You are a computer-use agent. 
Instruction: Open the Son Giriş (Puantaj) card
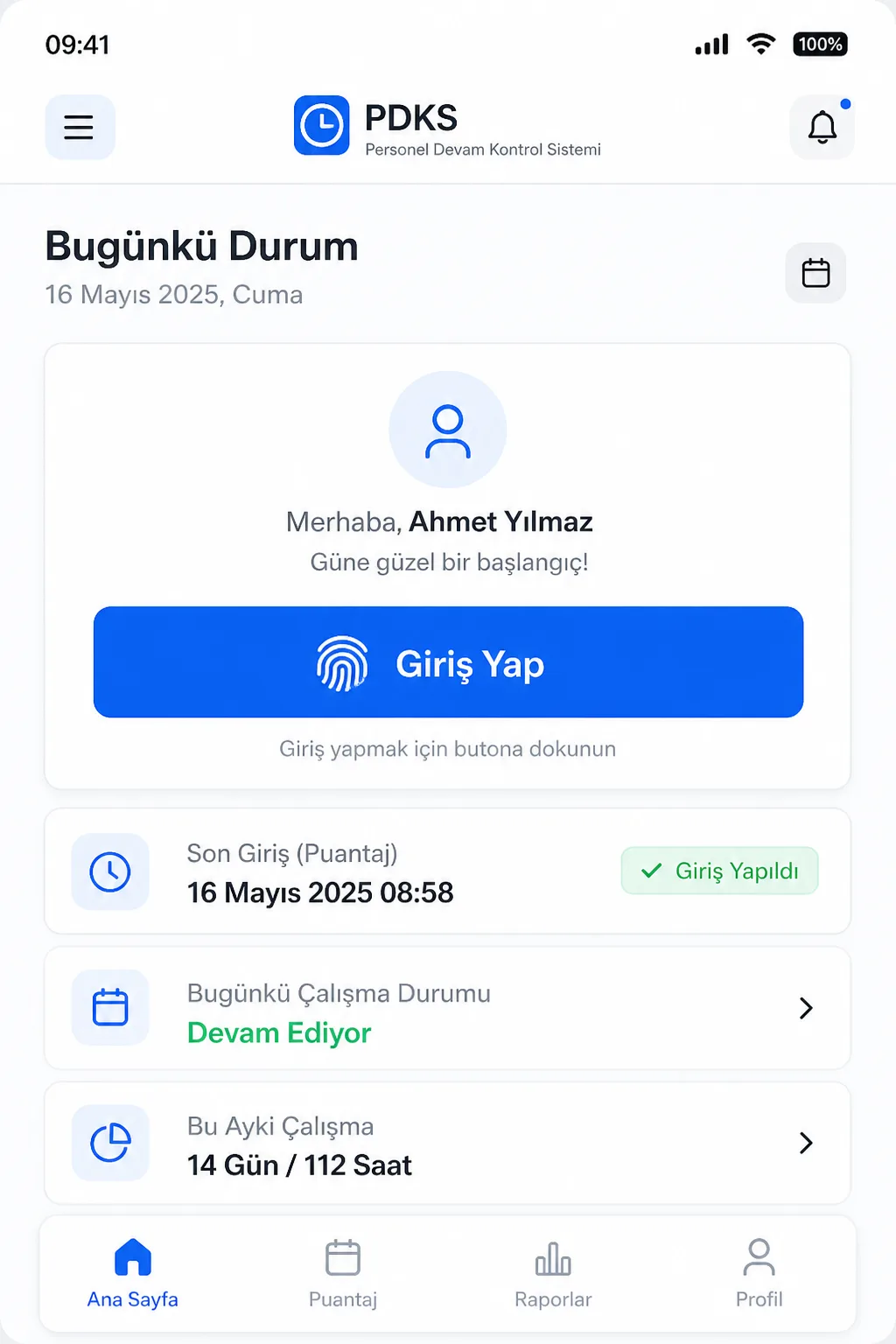click(447, 871)
